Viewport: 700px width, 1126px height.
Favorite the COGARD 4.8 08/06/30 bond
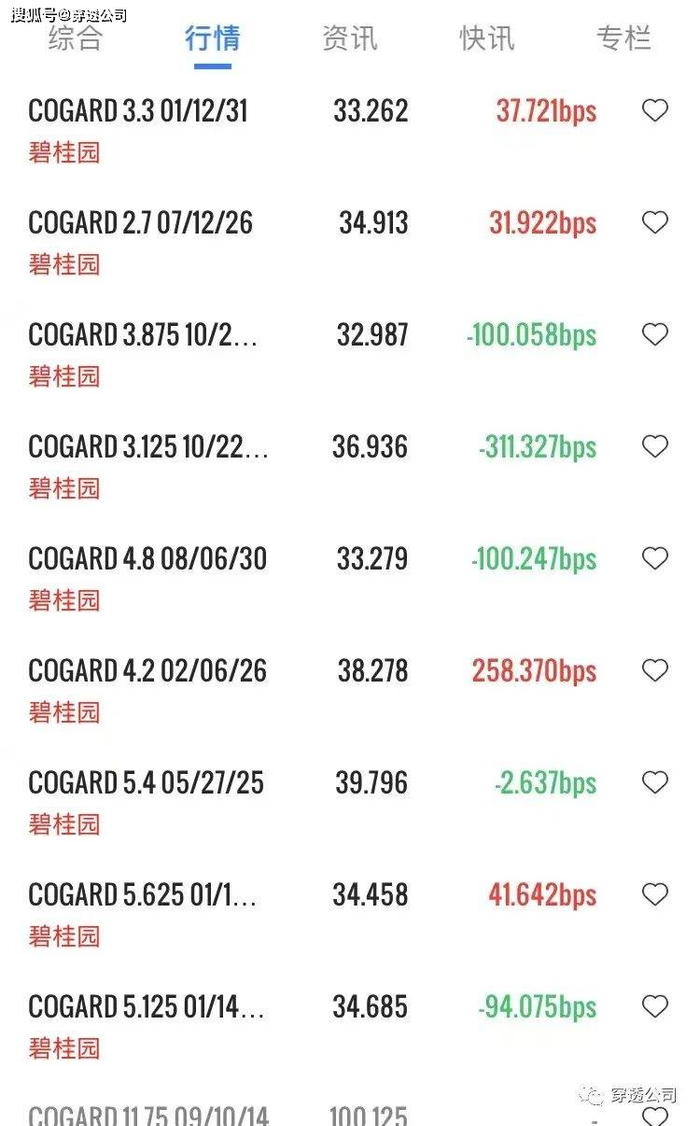pos(655,559)
